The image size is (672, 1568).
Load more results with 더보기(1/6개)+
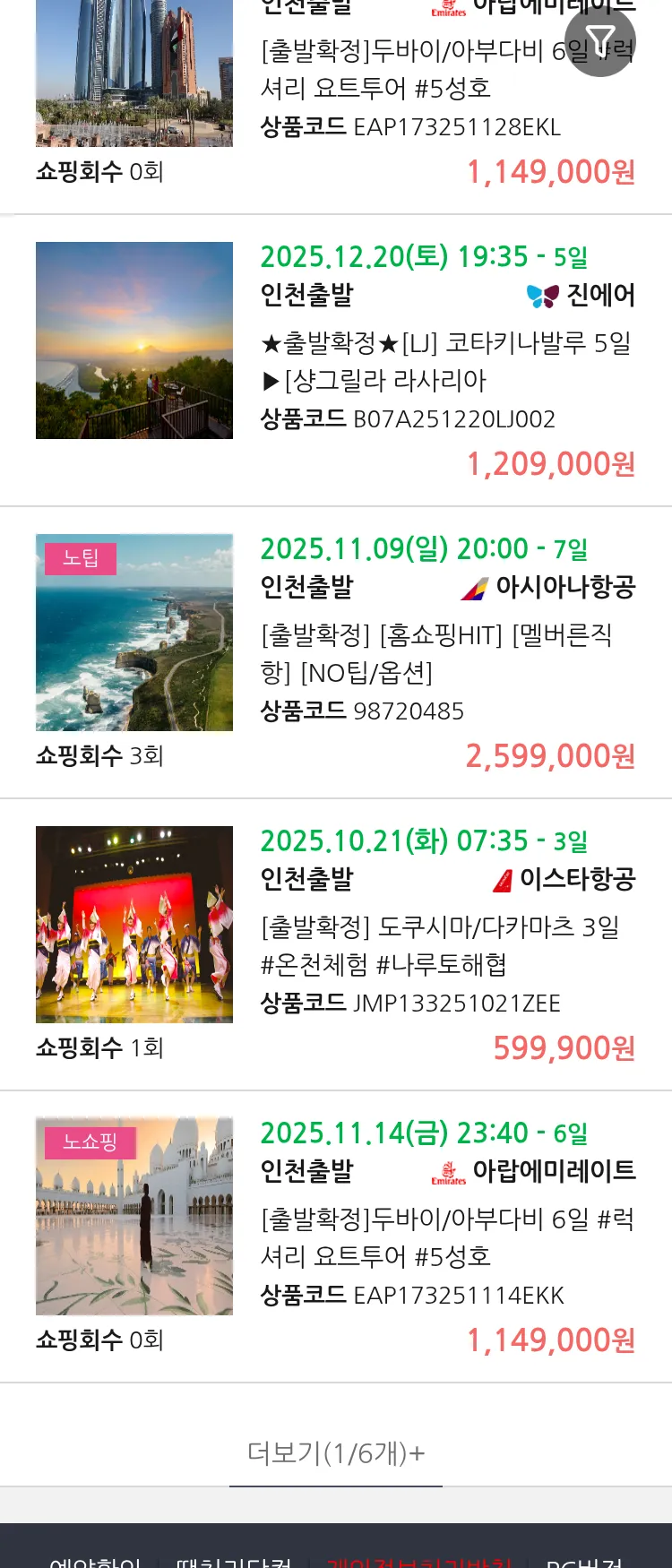(x=336, y=1452)
